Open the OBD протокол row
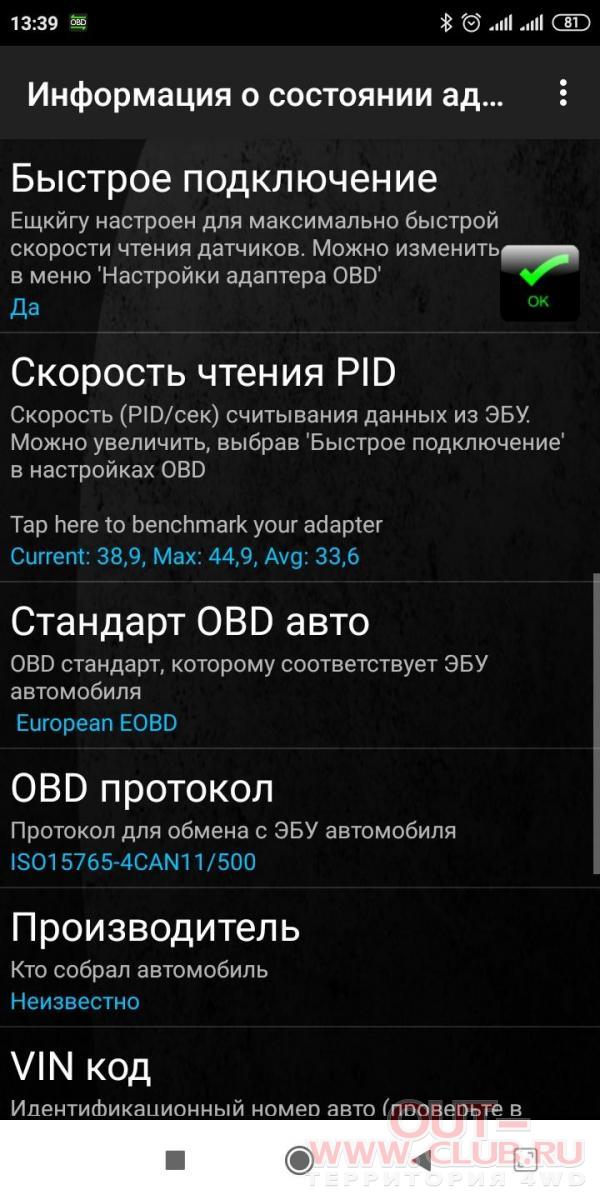 coord(300,819)
